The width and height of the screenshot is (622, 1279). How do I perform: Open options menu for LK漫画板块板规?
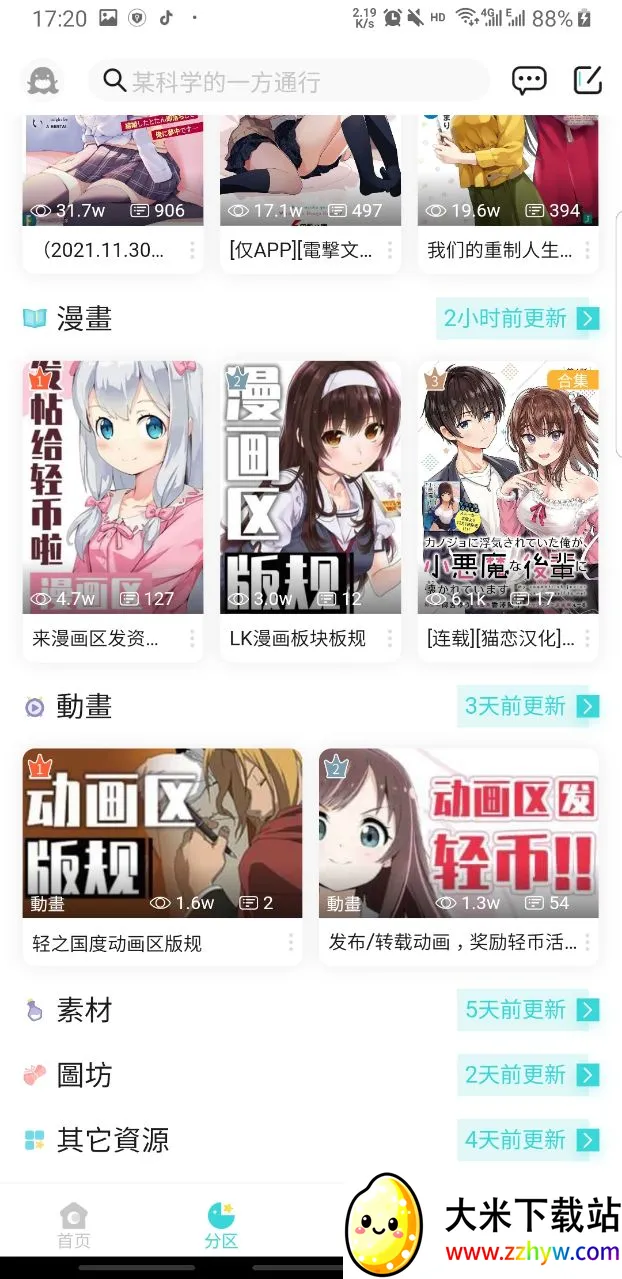click(x=389, y=637)
